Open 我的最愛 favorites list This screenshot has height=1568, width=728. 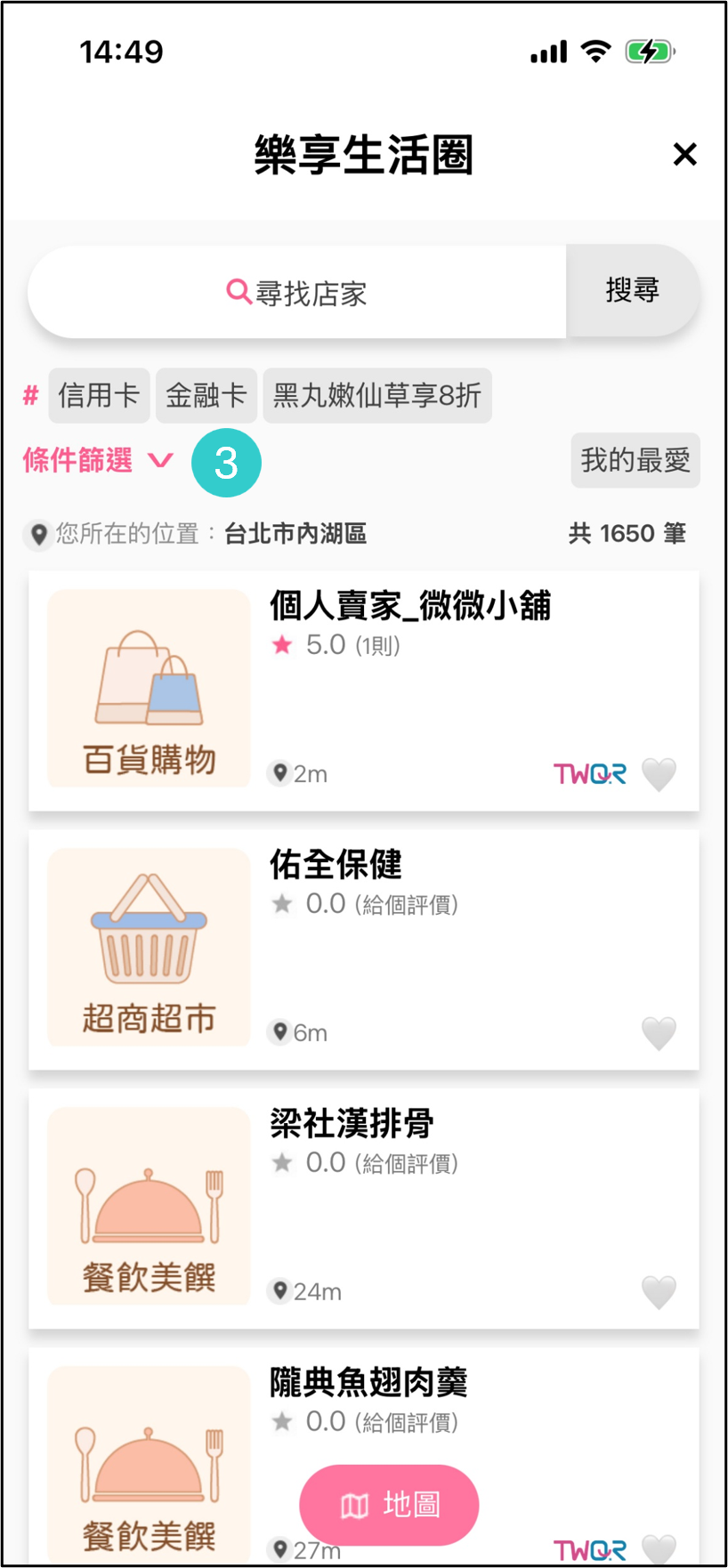pyautogui.click(x=635, y=460)
